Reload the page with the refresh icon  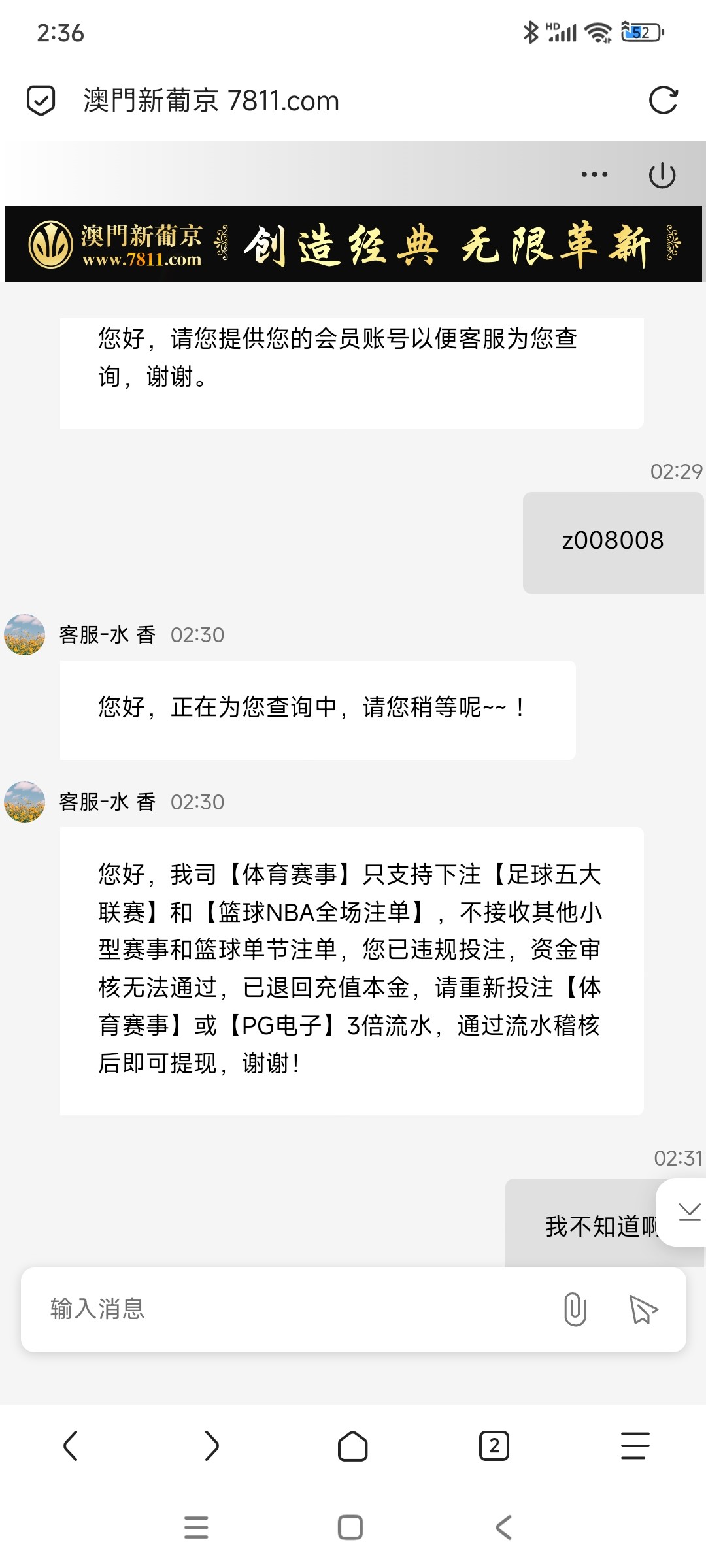(x=663, y=101)
